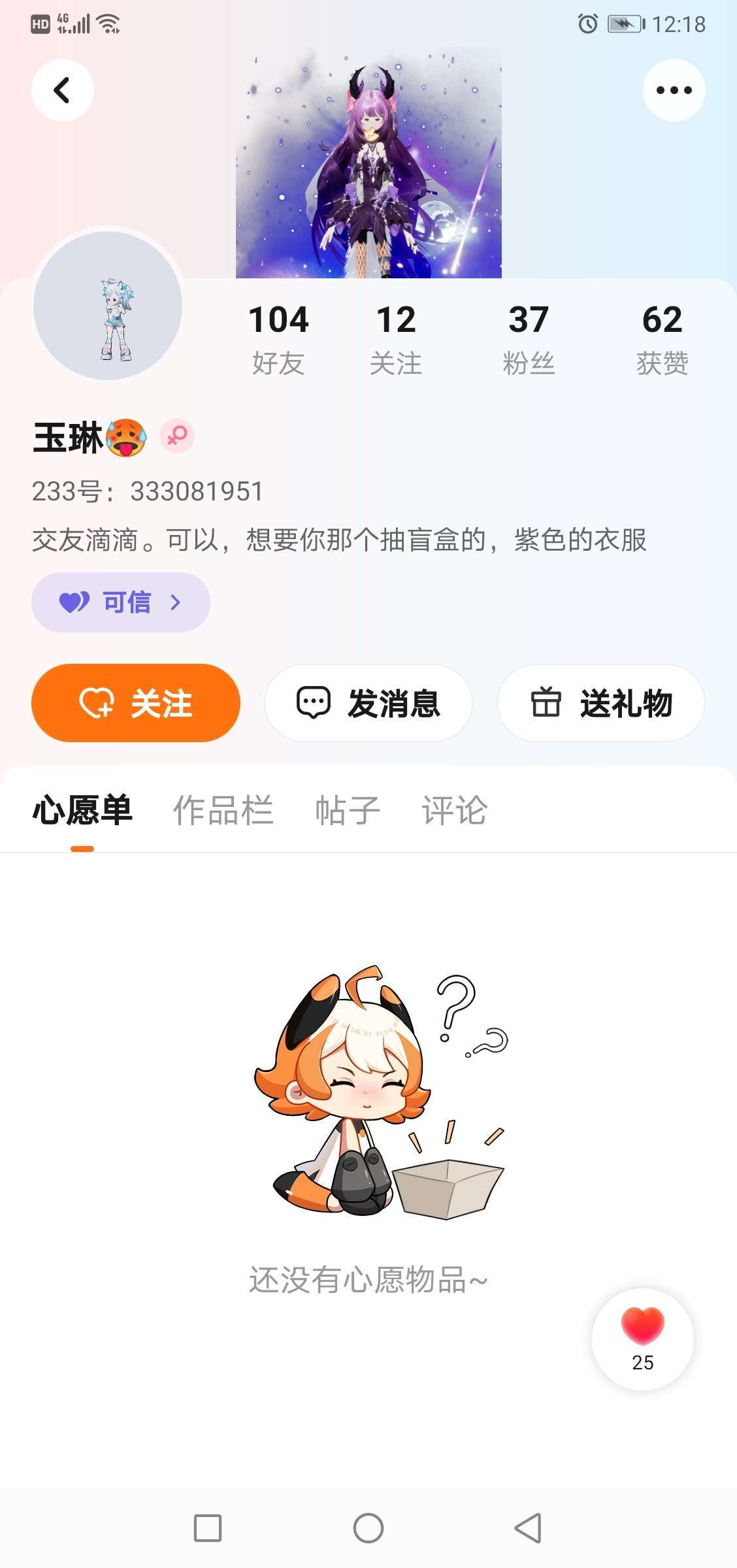Send a gift via 送礼物

[601, 703]
